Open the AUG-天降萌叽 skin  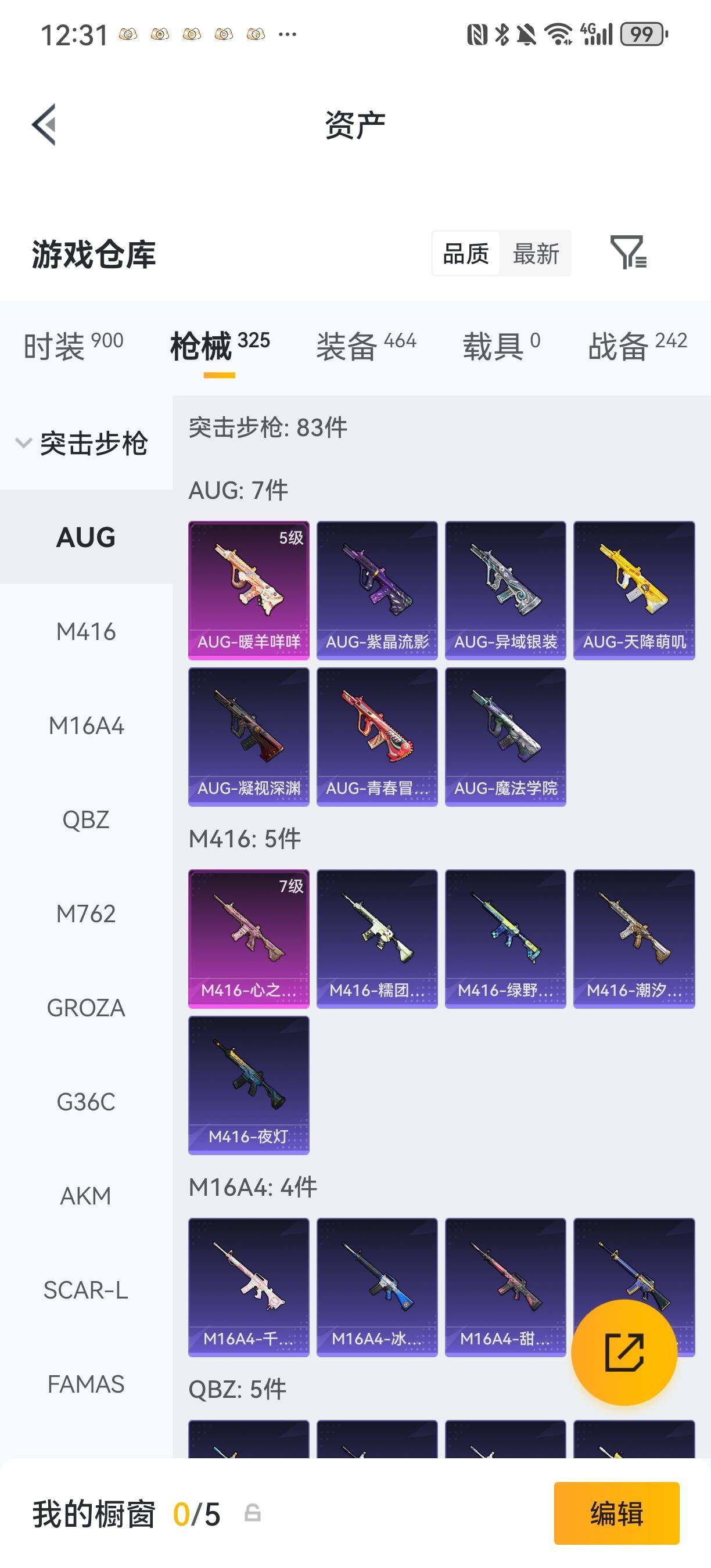pyautogui.click(x=634, y=591)
